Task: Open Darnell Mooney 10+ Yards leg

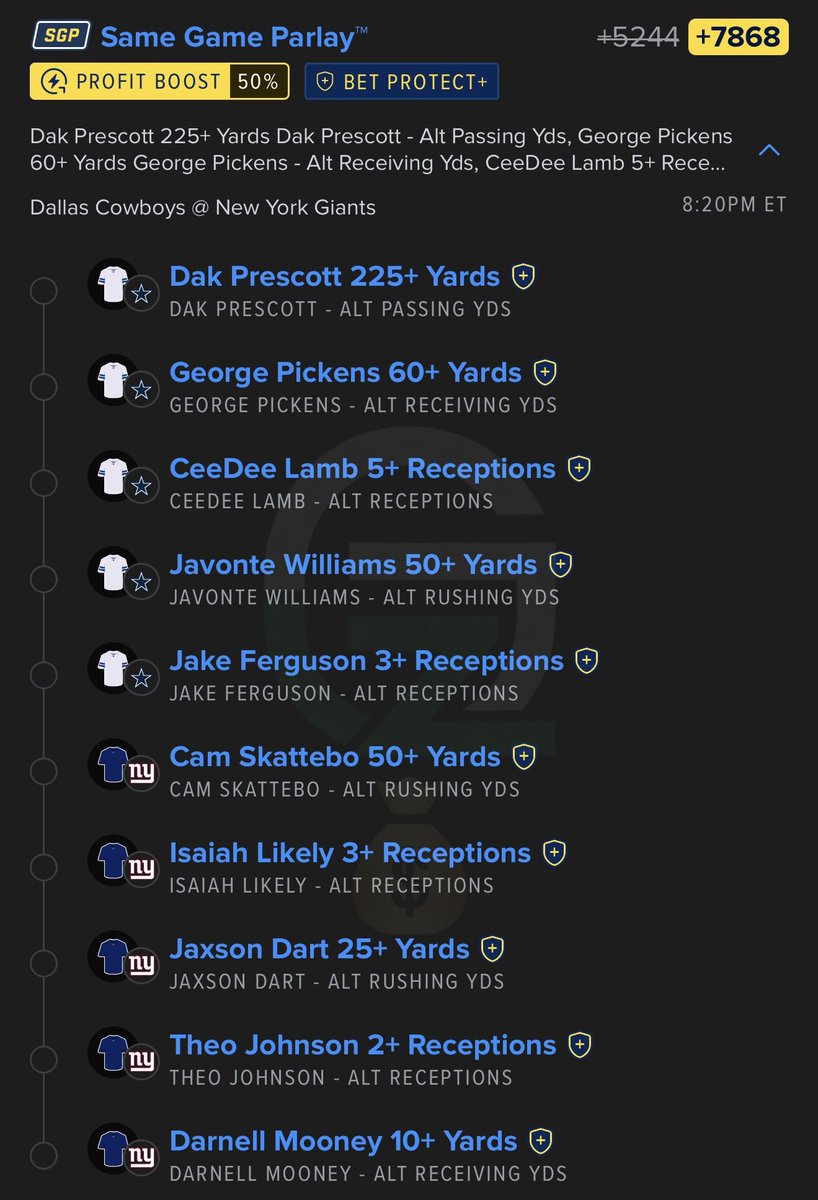Action: pos(344,1140)
